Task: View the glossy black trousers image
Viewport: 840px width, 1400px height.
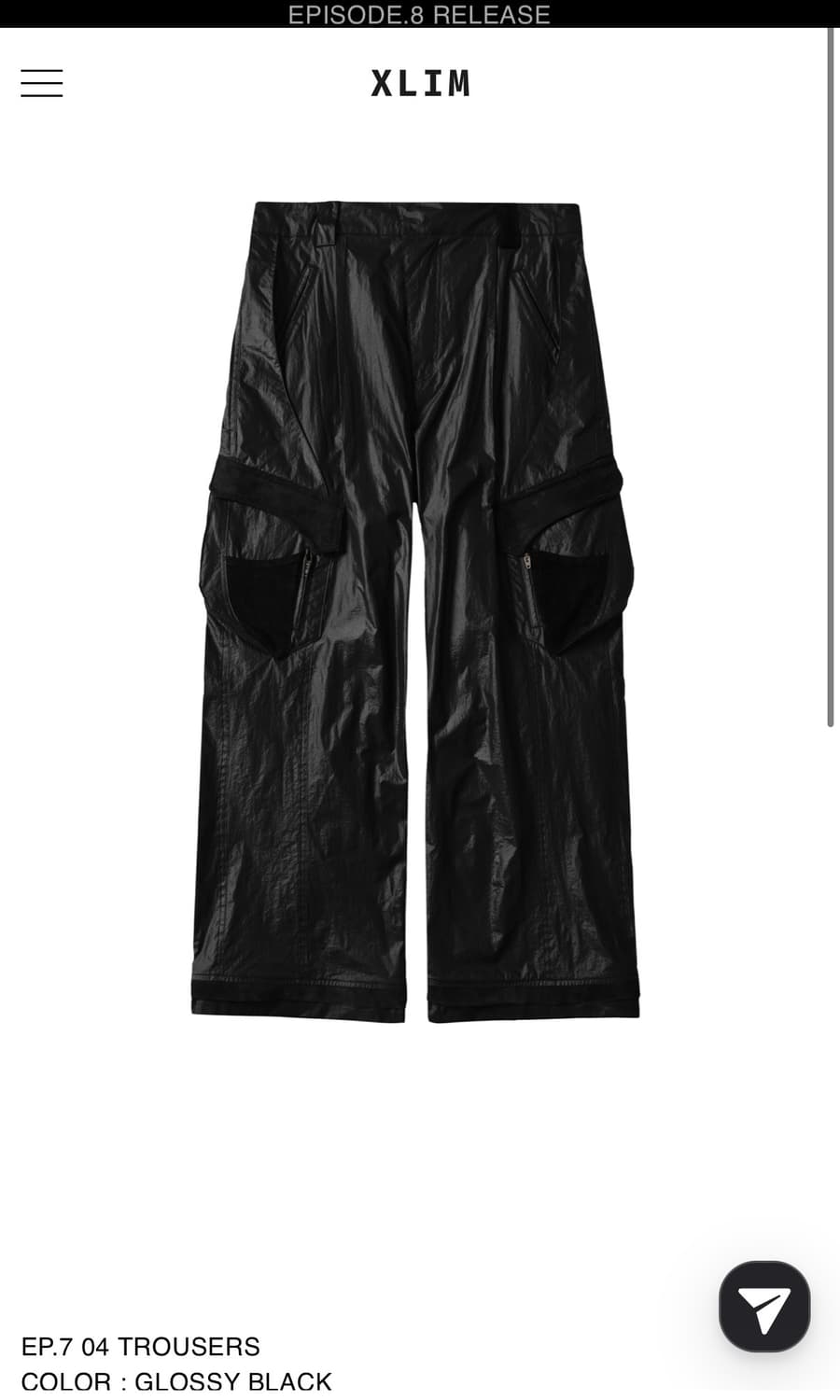Action: click(416, 611)
